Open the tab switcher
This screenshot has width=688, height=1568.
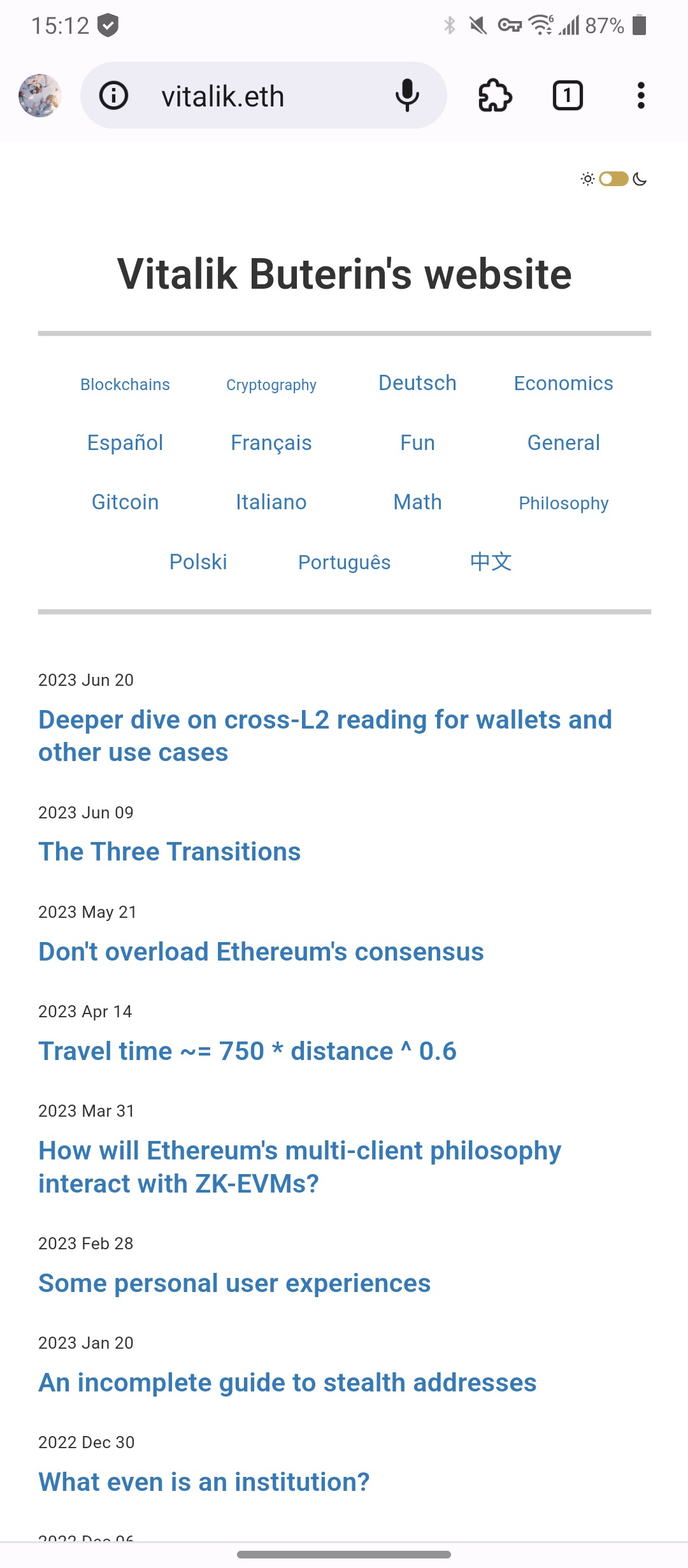(567, 96)
